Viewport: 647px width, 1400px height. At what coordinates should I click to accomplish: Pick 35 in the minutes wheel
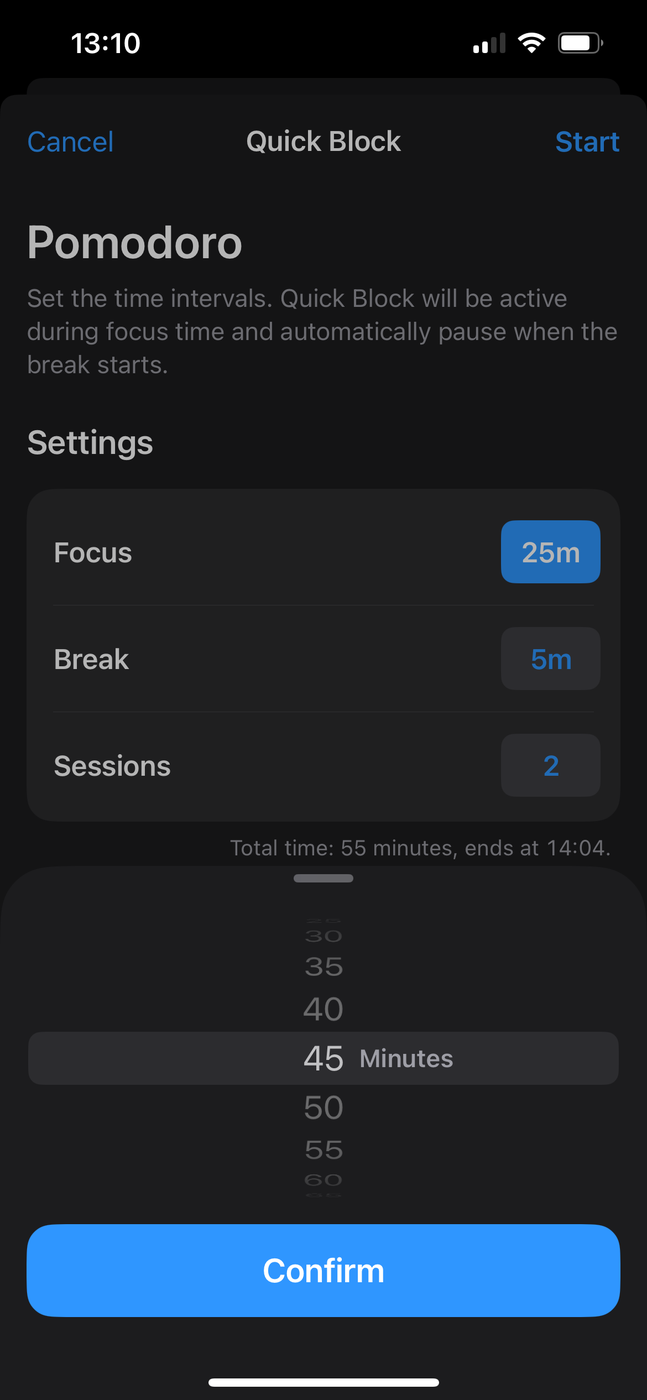pyautogui.click(x=323, y=967)
